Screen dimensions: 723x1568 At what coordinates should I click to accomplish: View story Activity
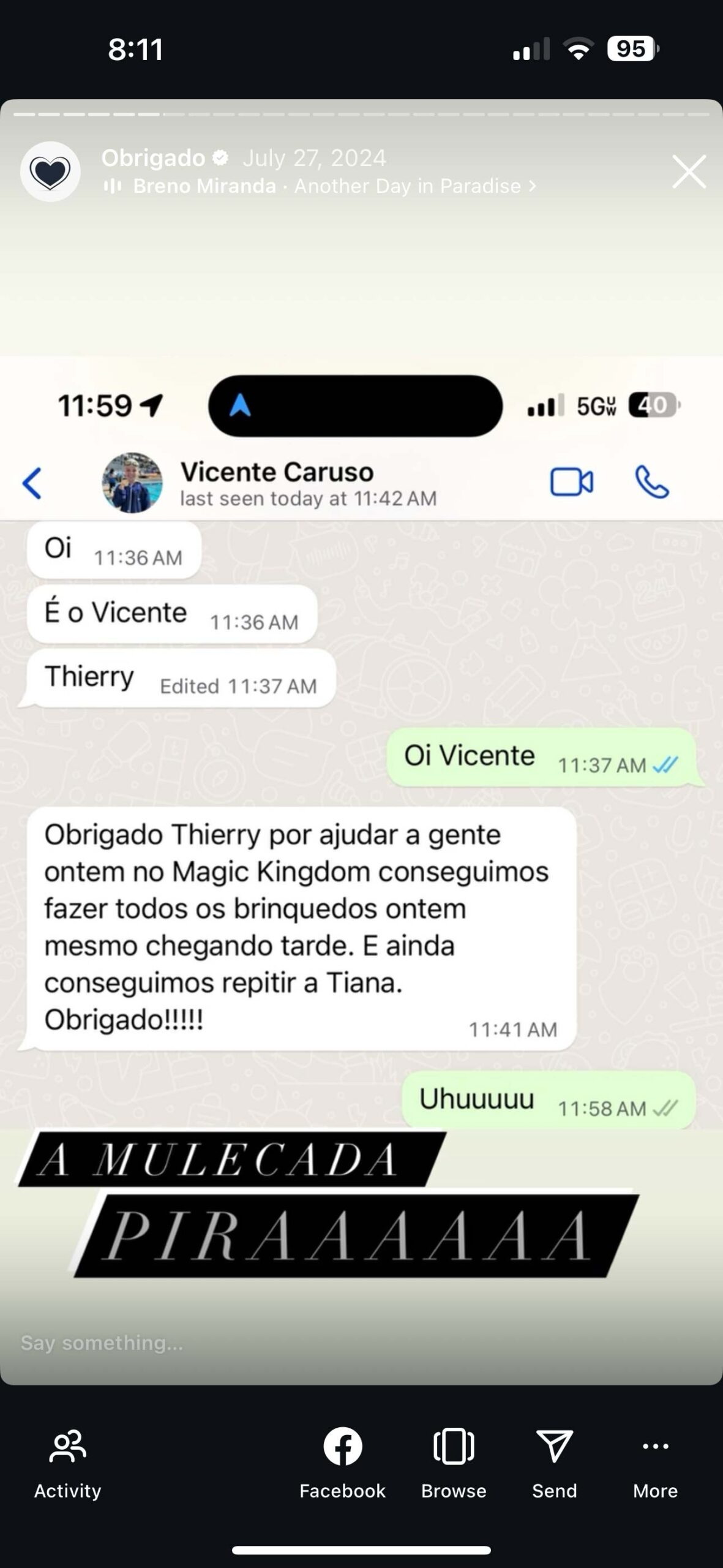[x=67, y=1464]
